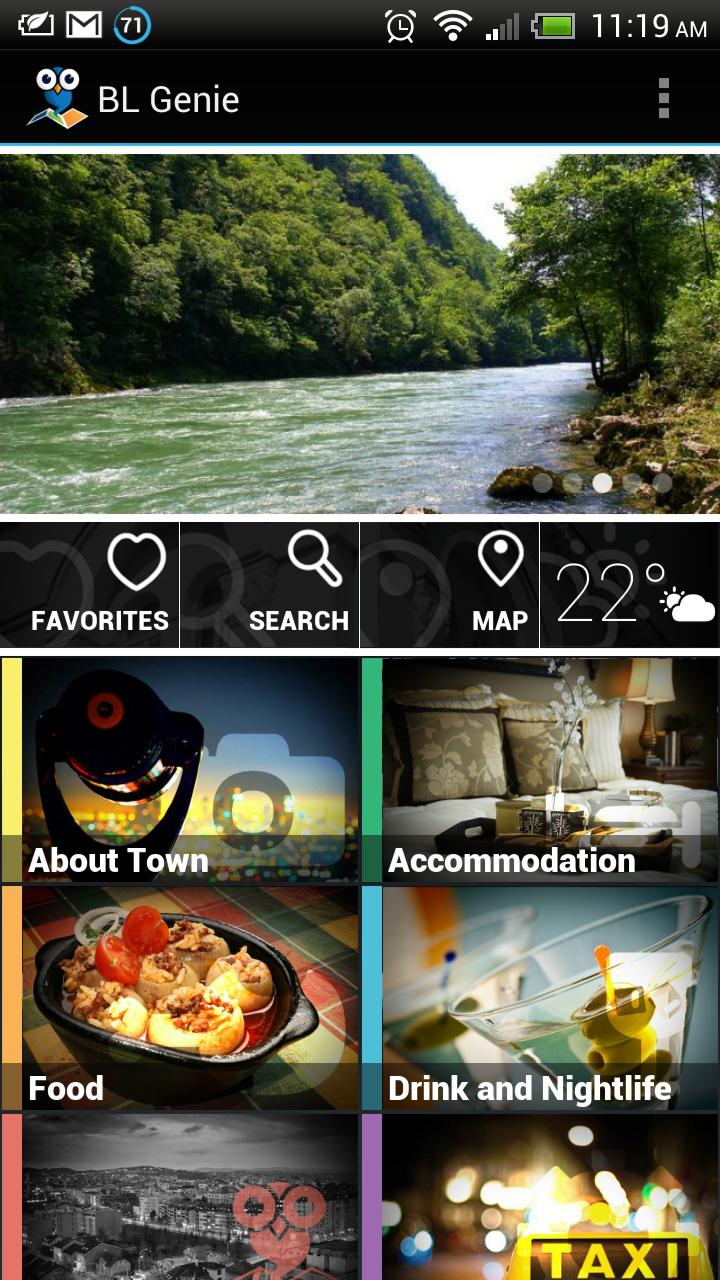Browse the Accommodation category
The width and height of the screenshot is (720, 1280).
point(540,768)
